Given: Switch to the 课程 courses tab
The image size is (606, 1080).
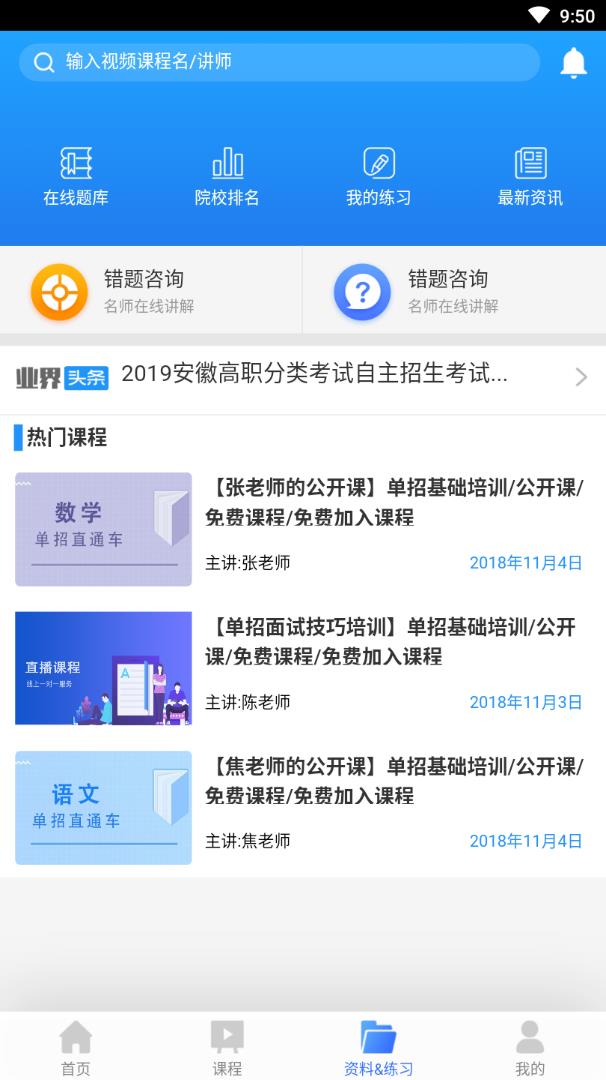Looking at the screenshot, I should (227, 1048).
